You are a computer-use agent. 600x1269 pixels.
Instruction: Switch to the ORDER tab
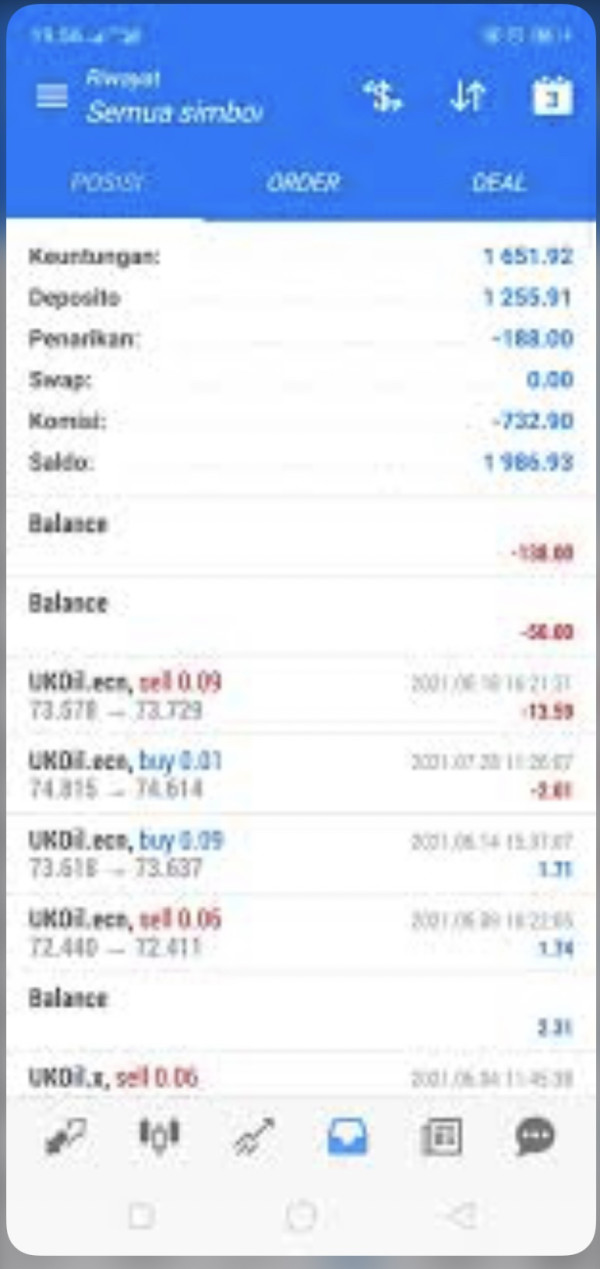(303, 183)
